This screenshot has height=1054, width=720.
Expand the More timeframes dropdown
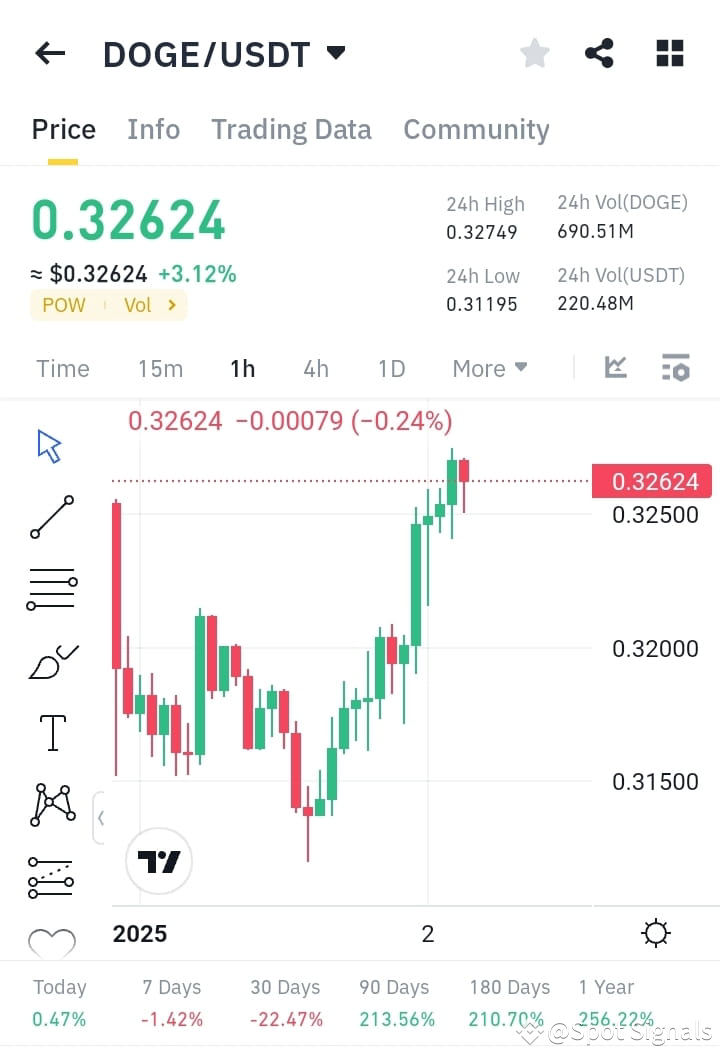pos(489,368)
